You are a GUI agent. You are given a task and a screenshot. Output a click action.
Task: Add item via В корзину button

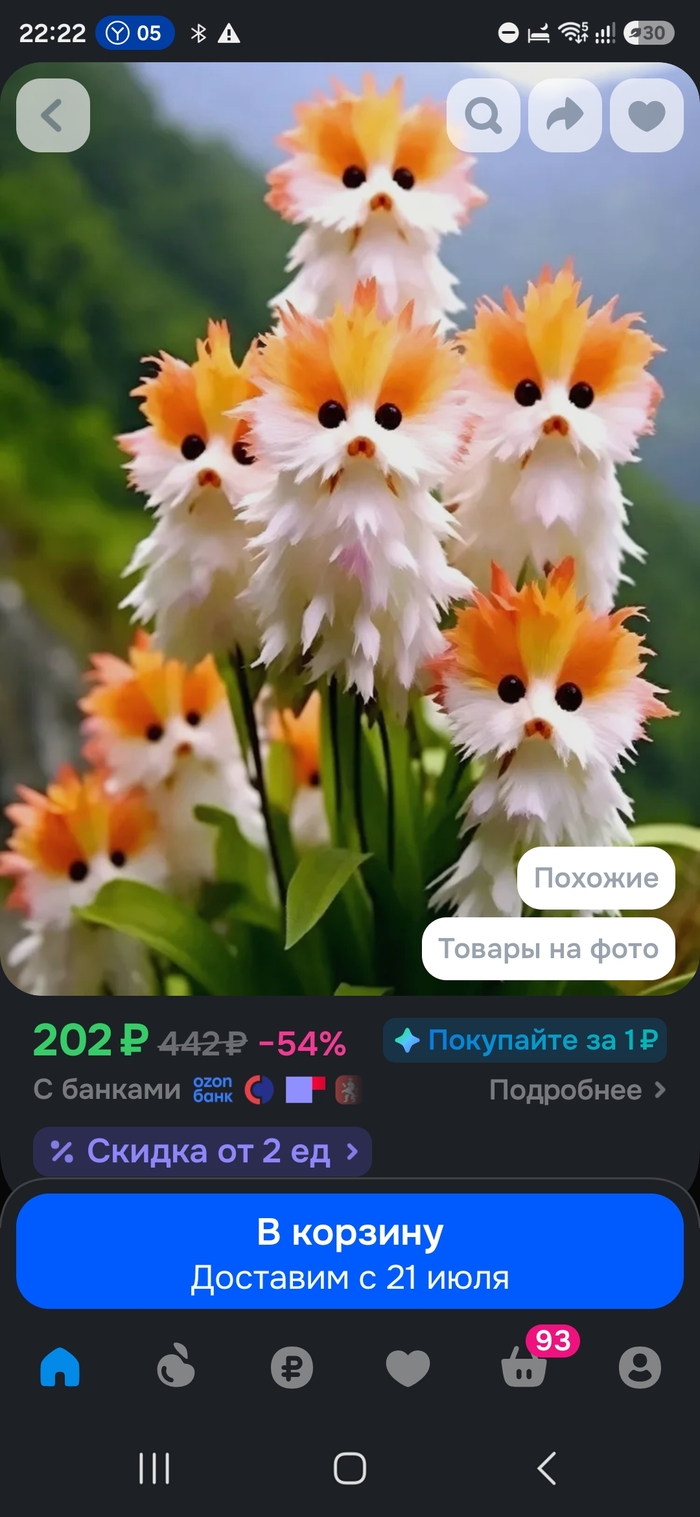click(x=350, y=1251)
